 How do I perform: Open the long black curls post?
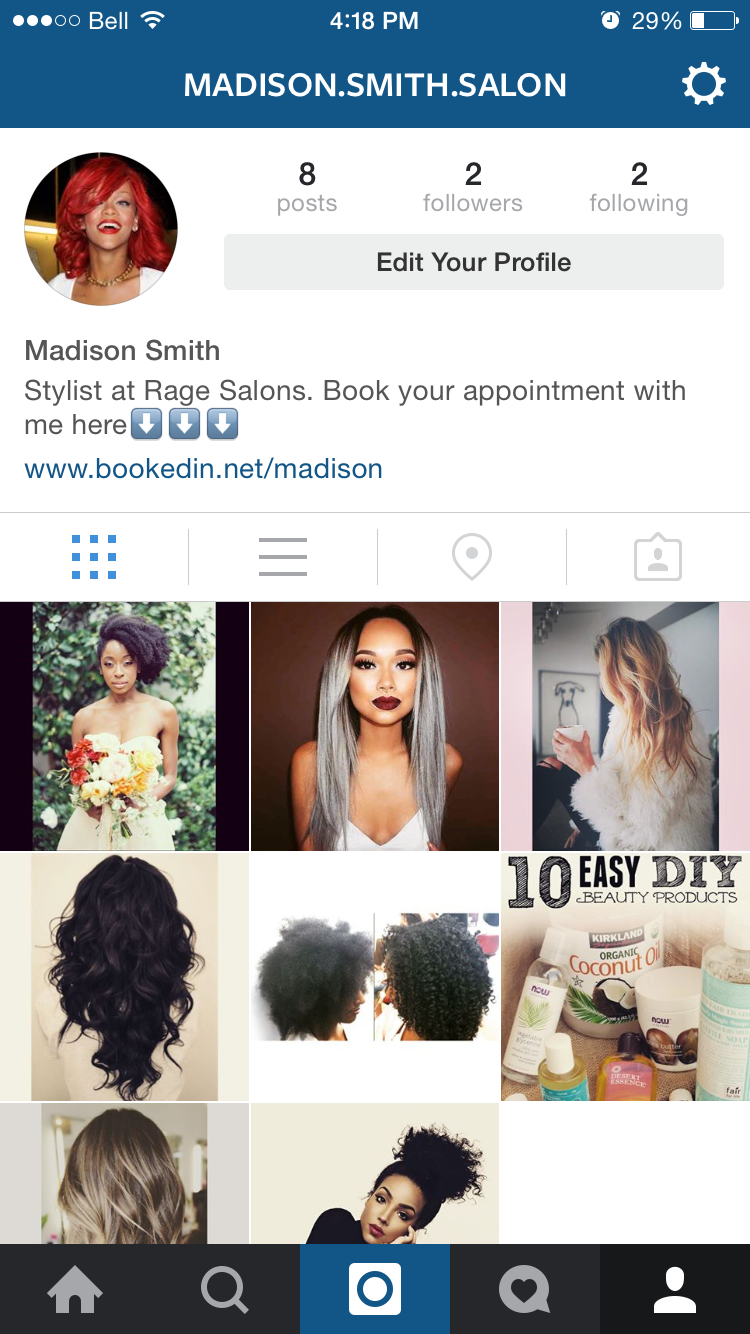[x=124, y=977]
